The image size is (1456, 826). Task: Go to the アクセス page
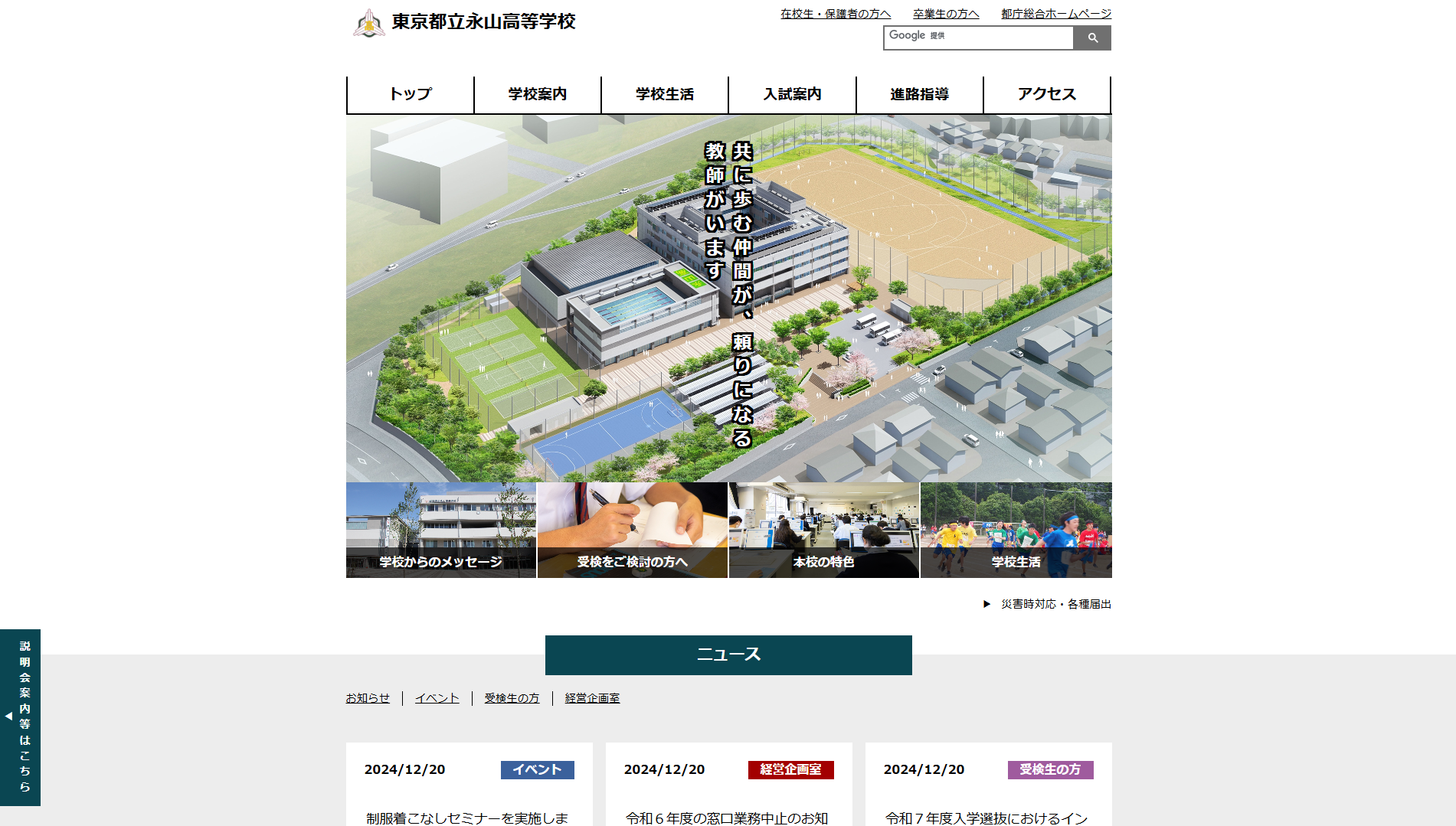pyautogui.click(x=1046, y=94)
